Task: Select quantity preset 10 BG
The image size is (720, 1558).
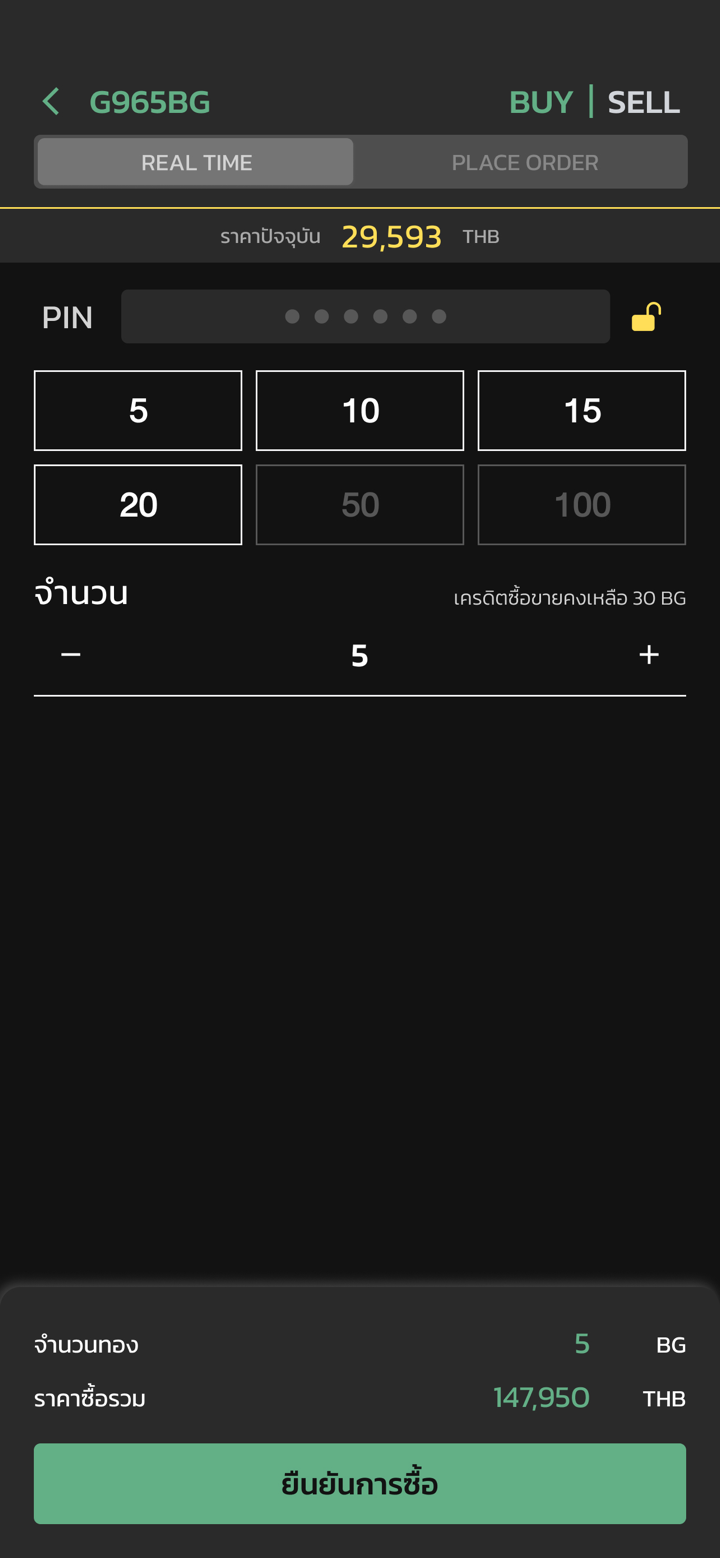Action: [x=360, y=410]
